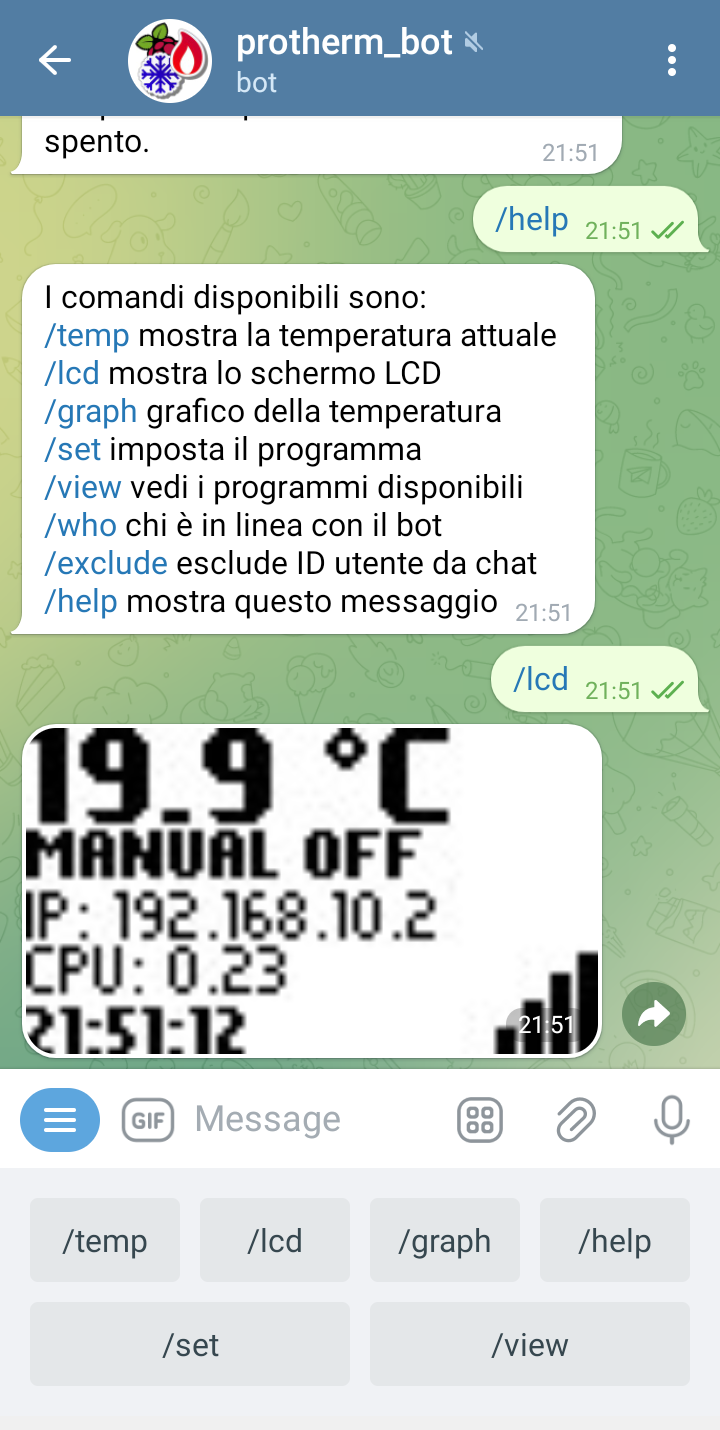Viewport: 720px width, 1430px height.
Task: Go back using the arrow
Action: 55,60
